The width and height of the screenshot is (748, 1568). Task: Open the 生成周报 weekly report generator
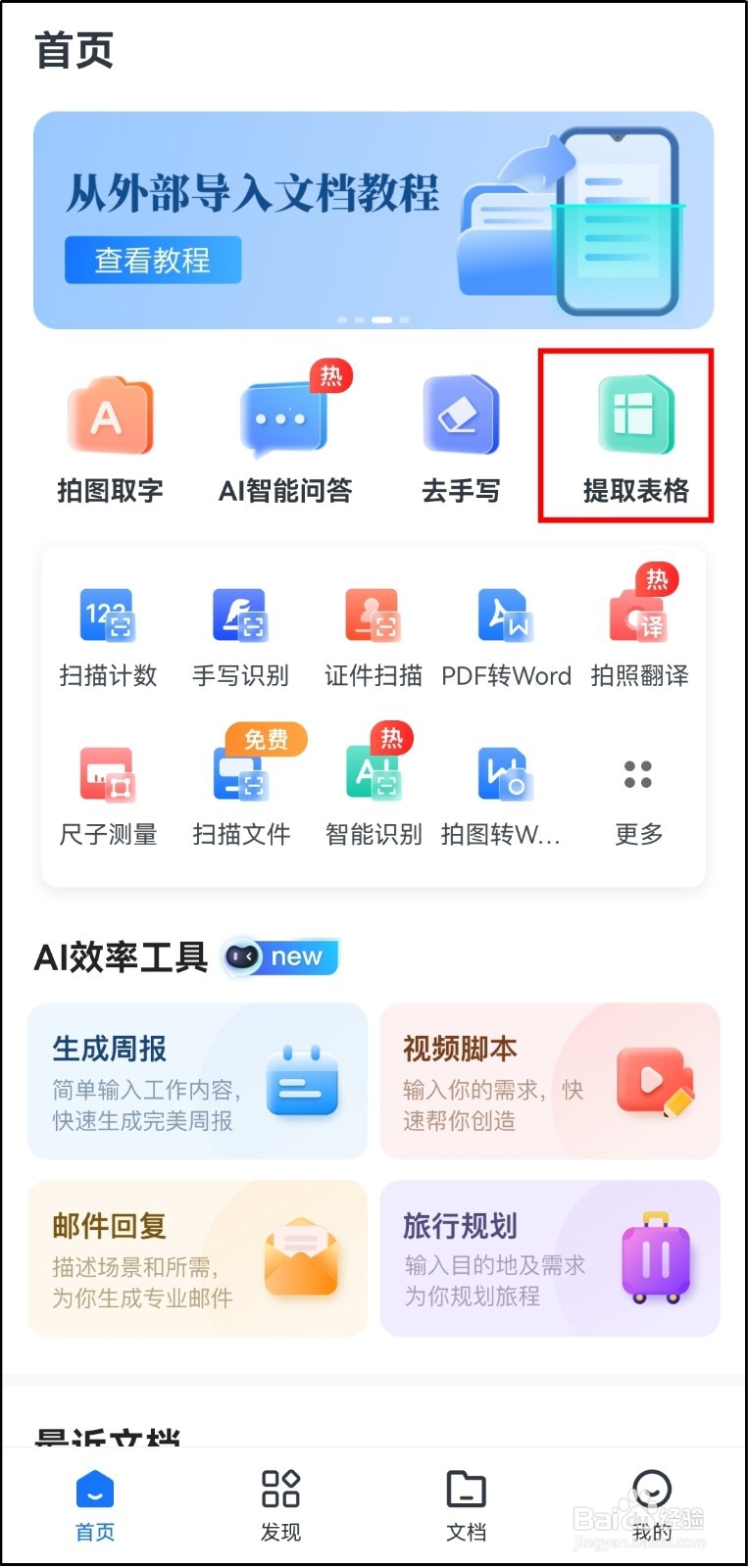tap(196, 1081)
